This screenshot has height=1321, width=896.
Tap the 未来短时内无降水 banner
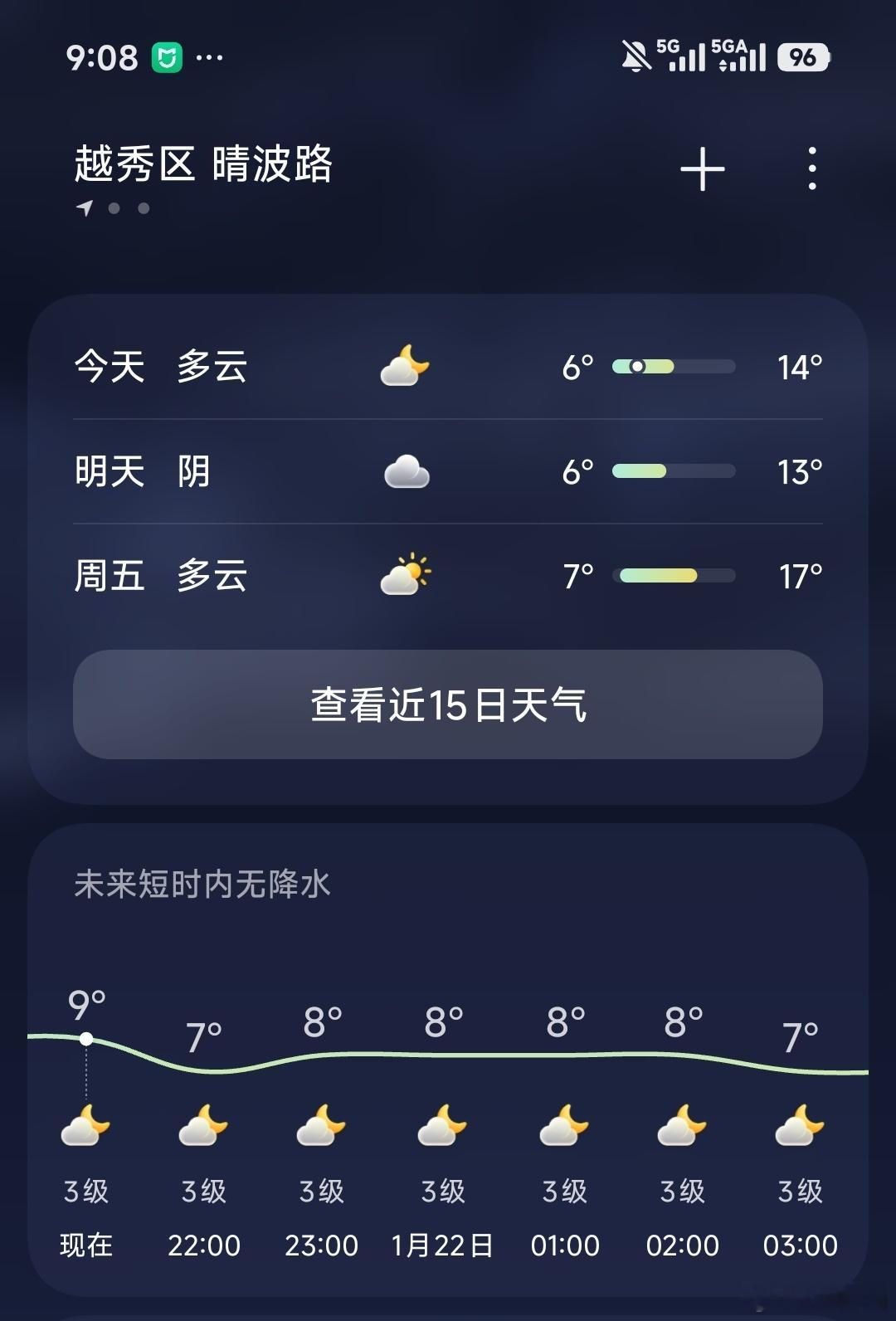tap(202, 887)
